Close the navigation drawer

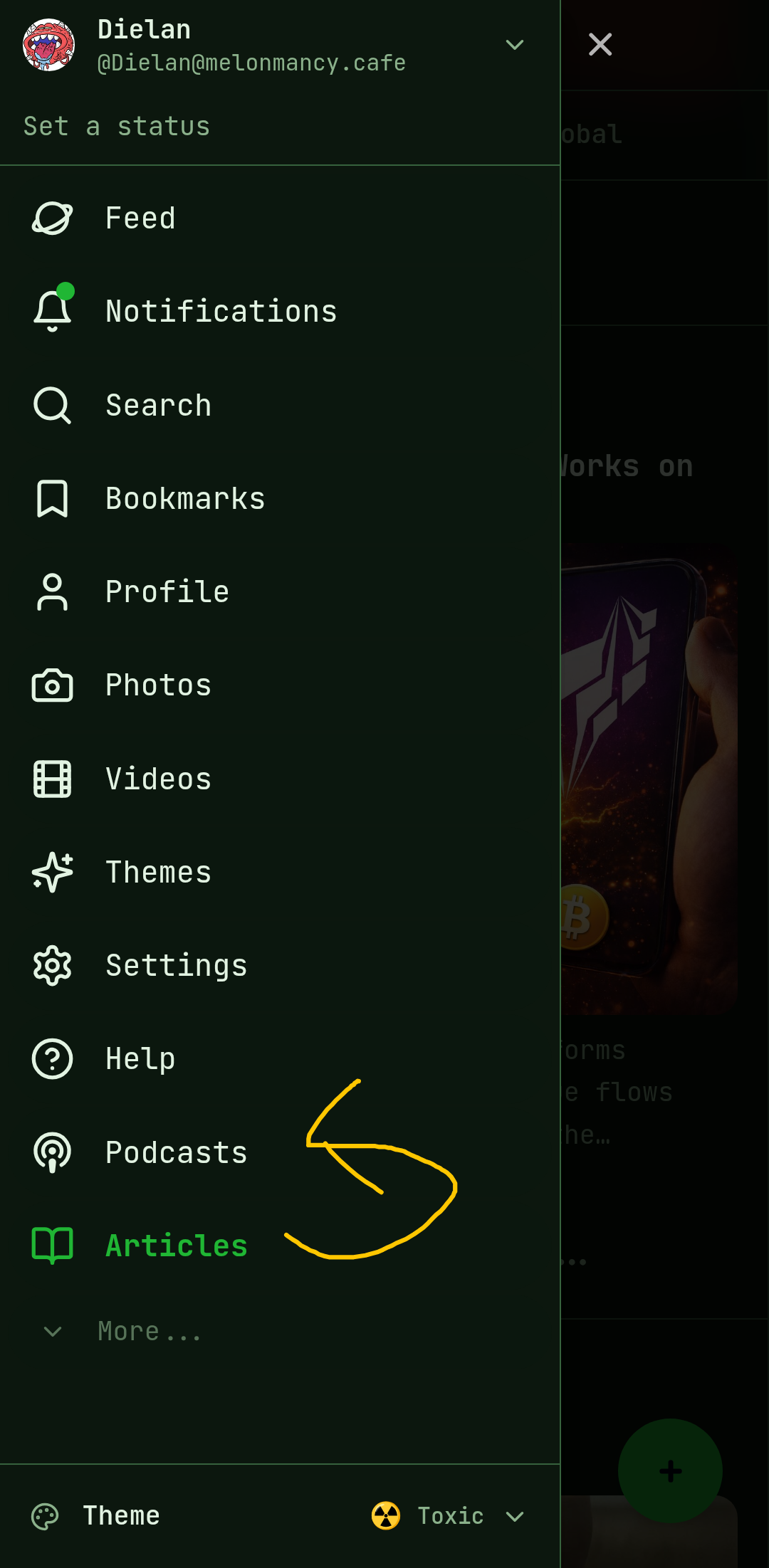[600, 45]
